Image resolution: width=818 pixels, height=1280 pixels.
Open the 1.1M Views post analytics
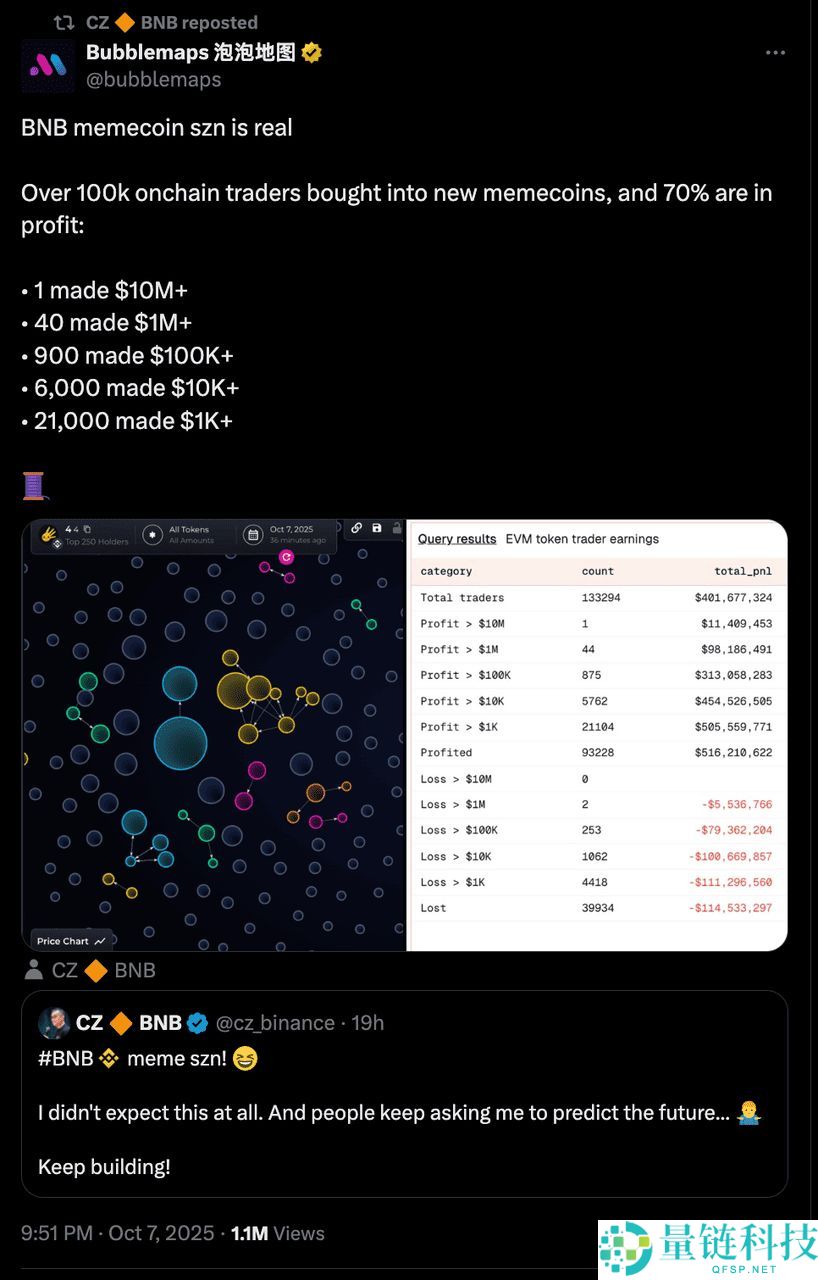(277, 1233)
